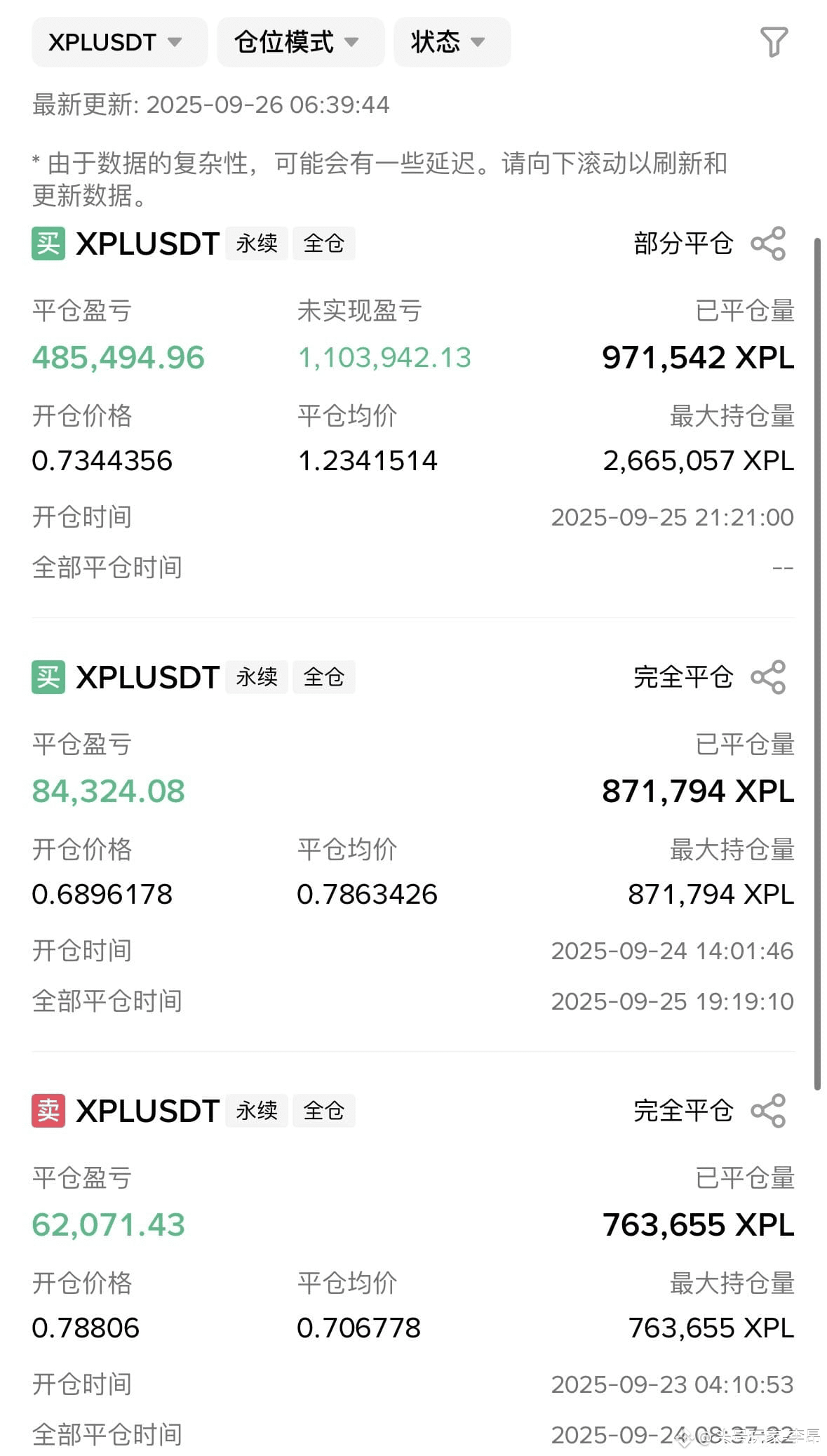Open the XPLUSDT symbol dropdown
Screen dimensions: 827x1456
[x=119, y=42]
